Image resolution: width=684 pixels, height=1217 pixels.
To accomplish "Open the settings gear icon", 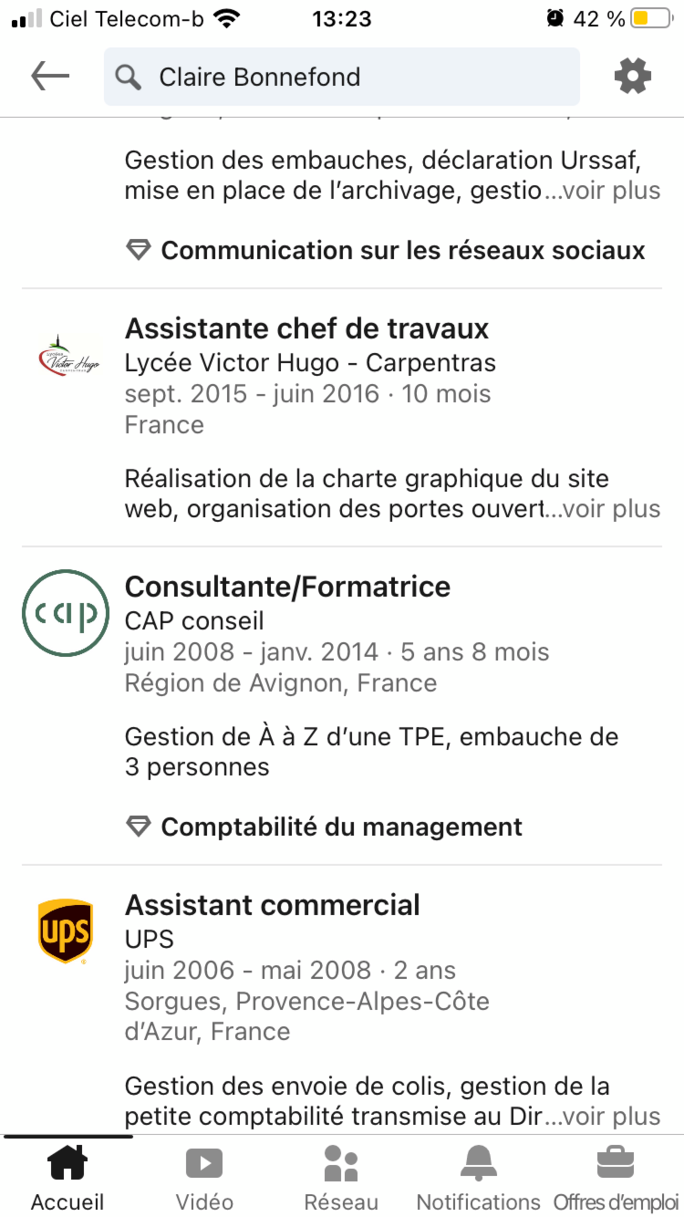I will [632, 76].
